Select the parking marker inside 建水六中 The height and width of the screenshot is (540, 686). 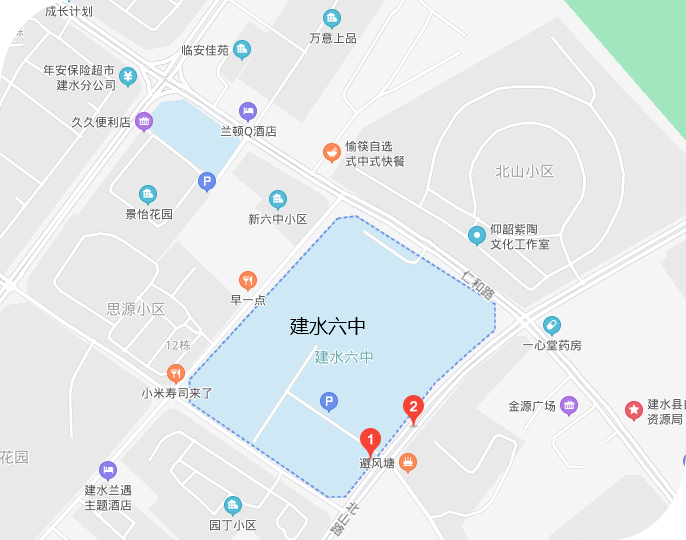(x=328, y=402)
